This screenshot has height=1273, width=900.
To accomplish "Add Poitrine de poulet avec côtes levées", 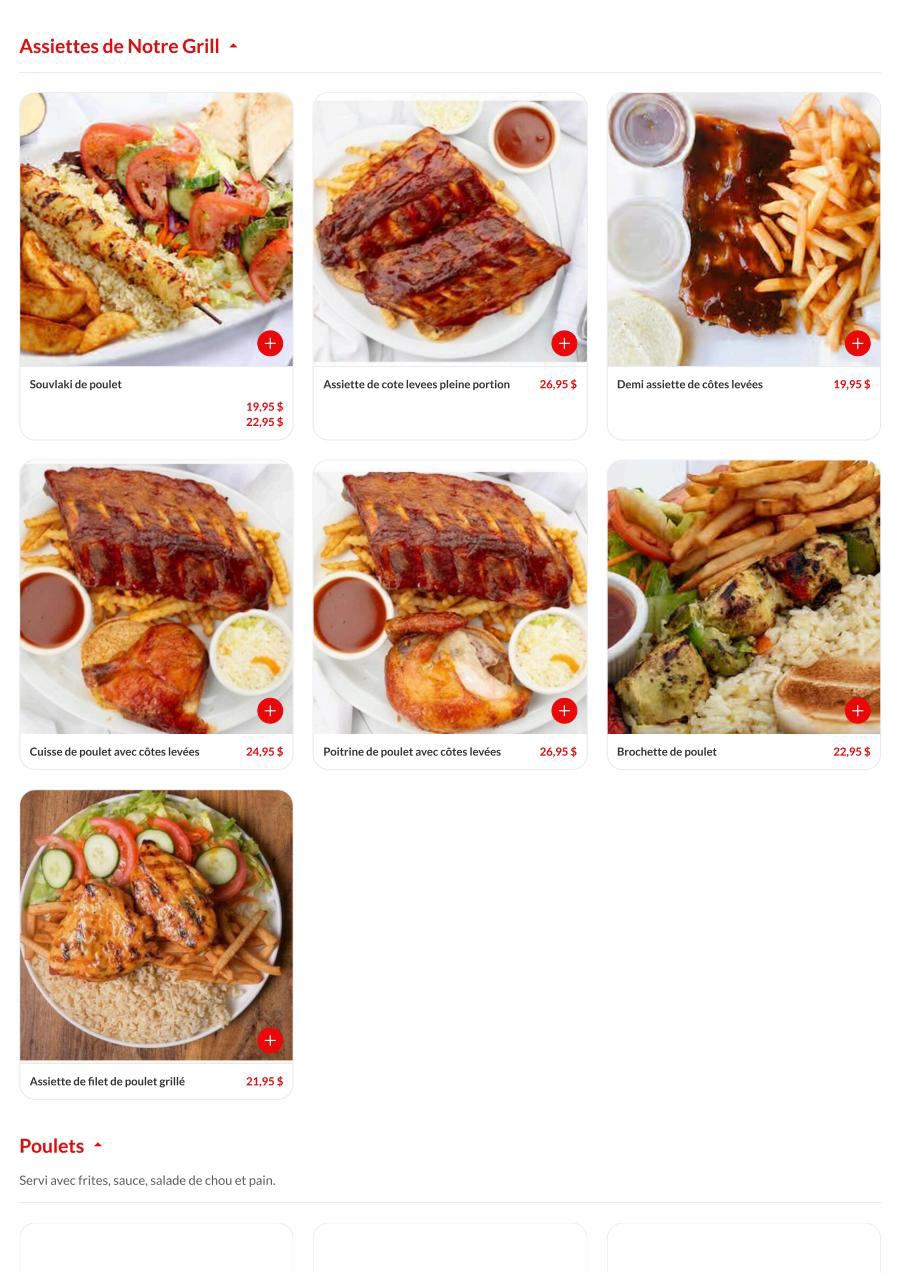I will pos(564,710).
